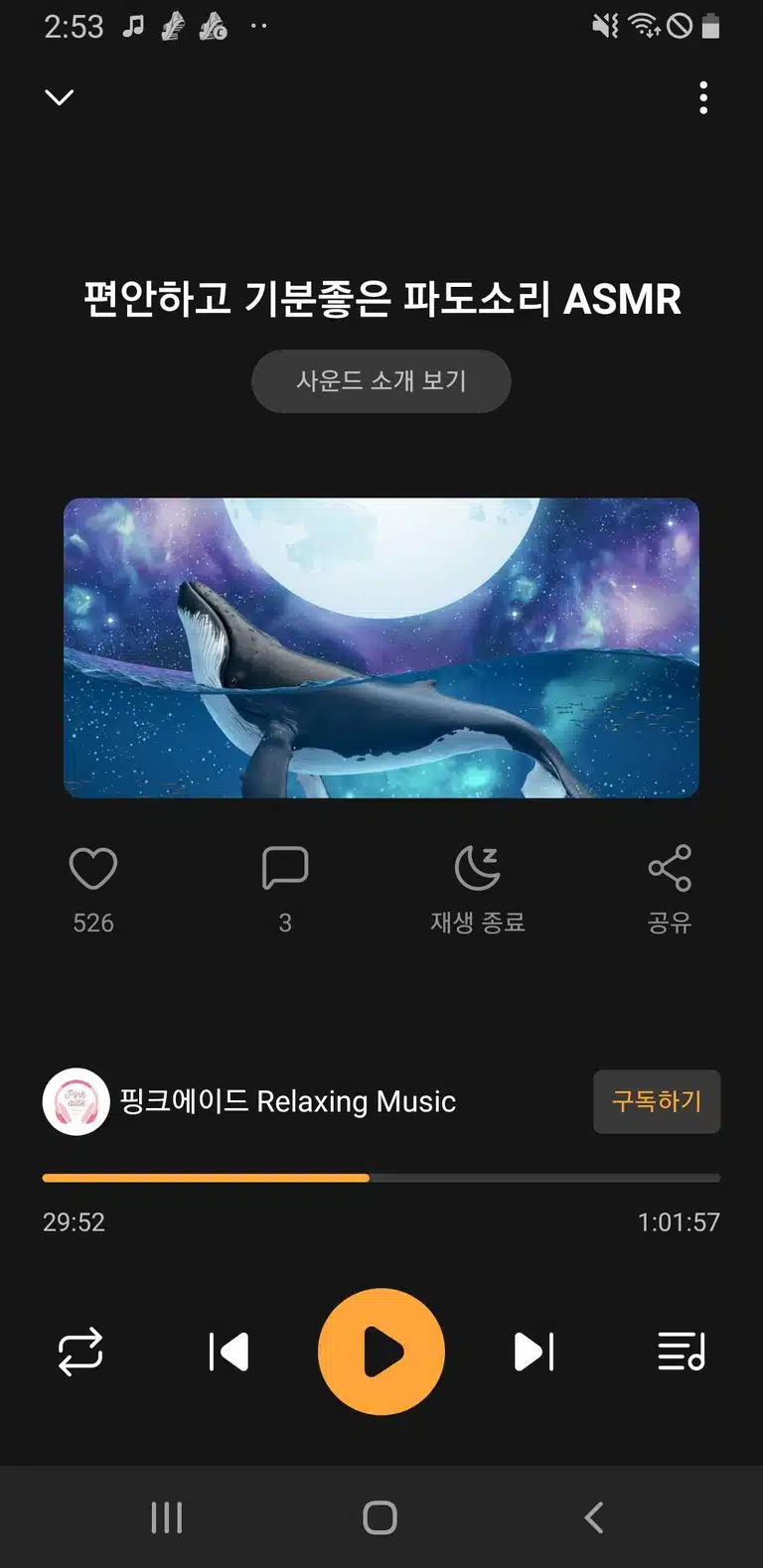Viewport: 763px width, 1568px height.
Task: Toggle the repeat mode icon
Action: 80,1352
